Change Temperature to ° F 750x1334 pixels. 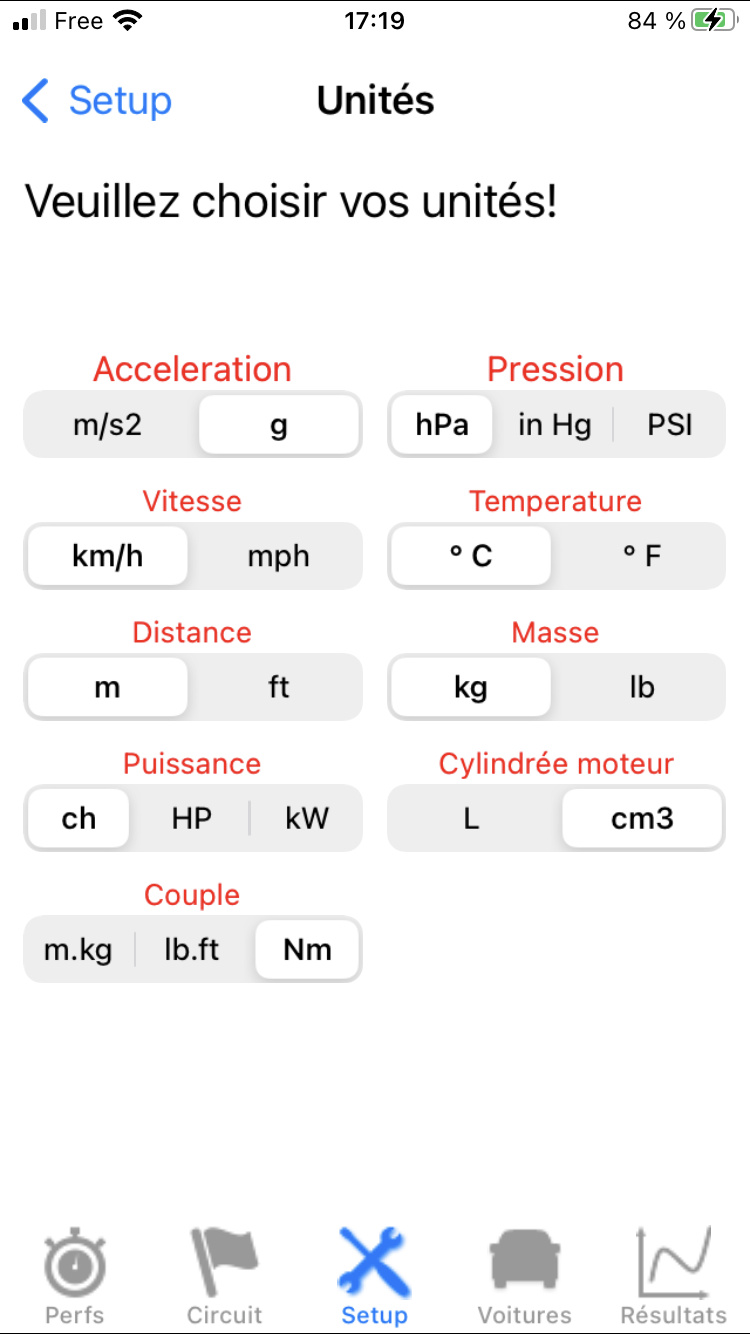pyautogui.click(x=641, y=556)
